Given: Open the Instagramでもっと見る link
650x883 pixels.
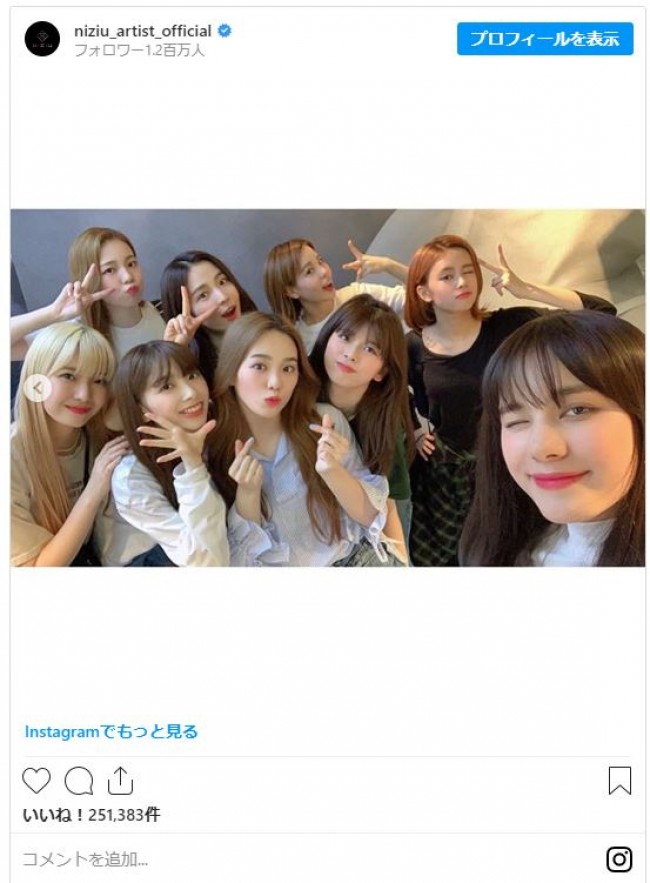Looking at the screenshot, I should coord(111,732).
